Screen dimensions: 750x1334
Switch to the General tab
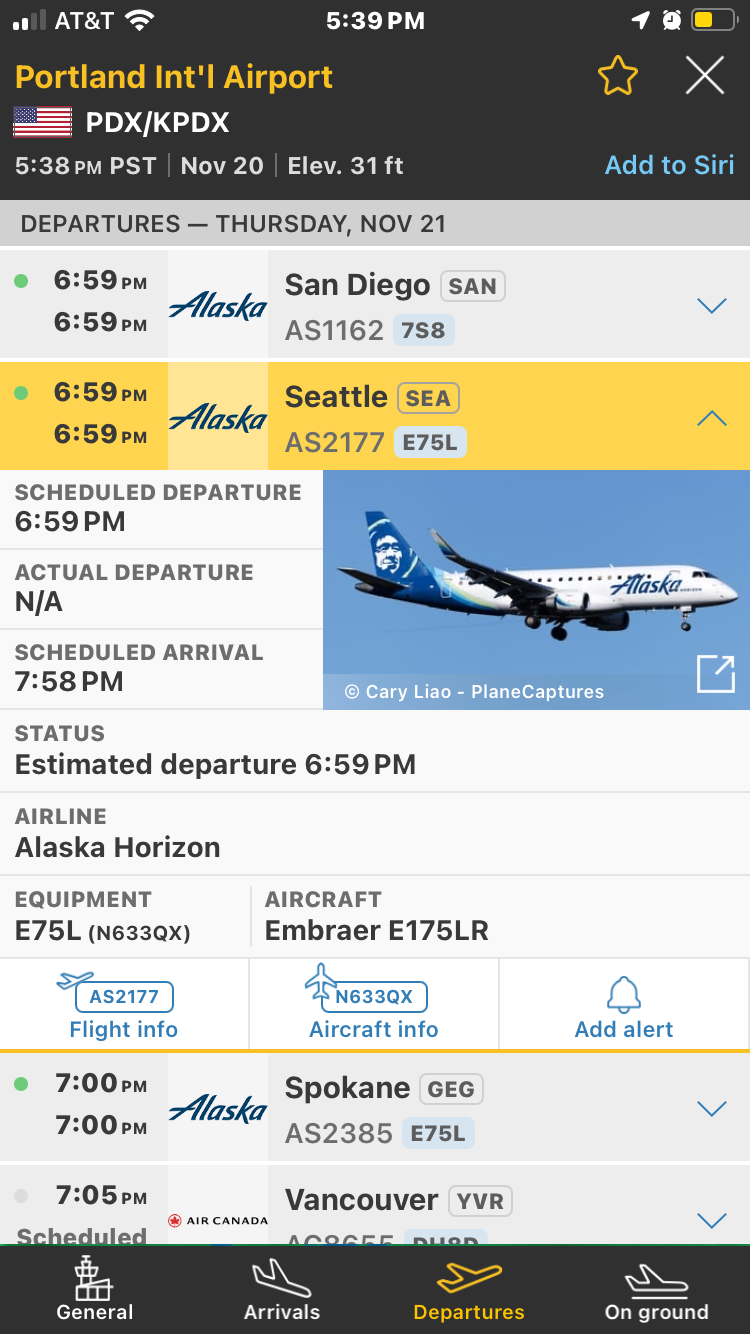[95, 1291]
